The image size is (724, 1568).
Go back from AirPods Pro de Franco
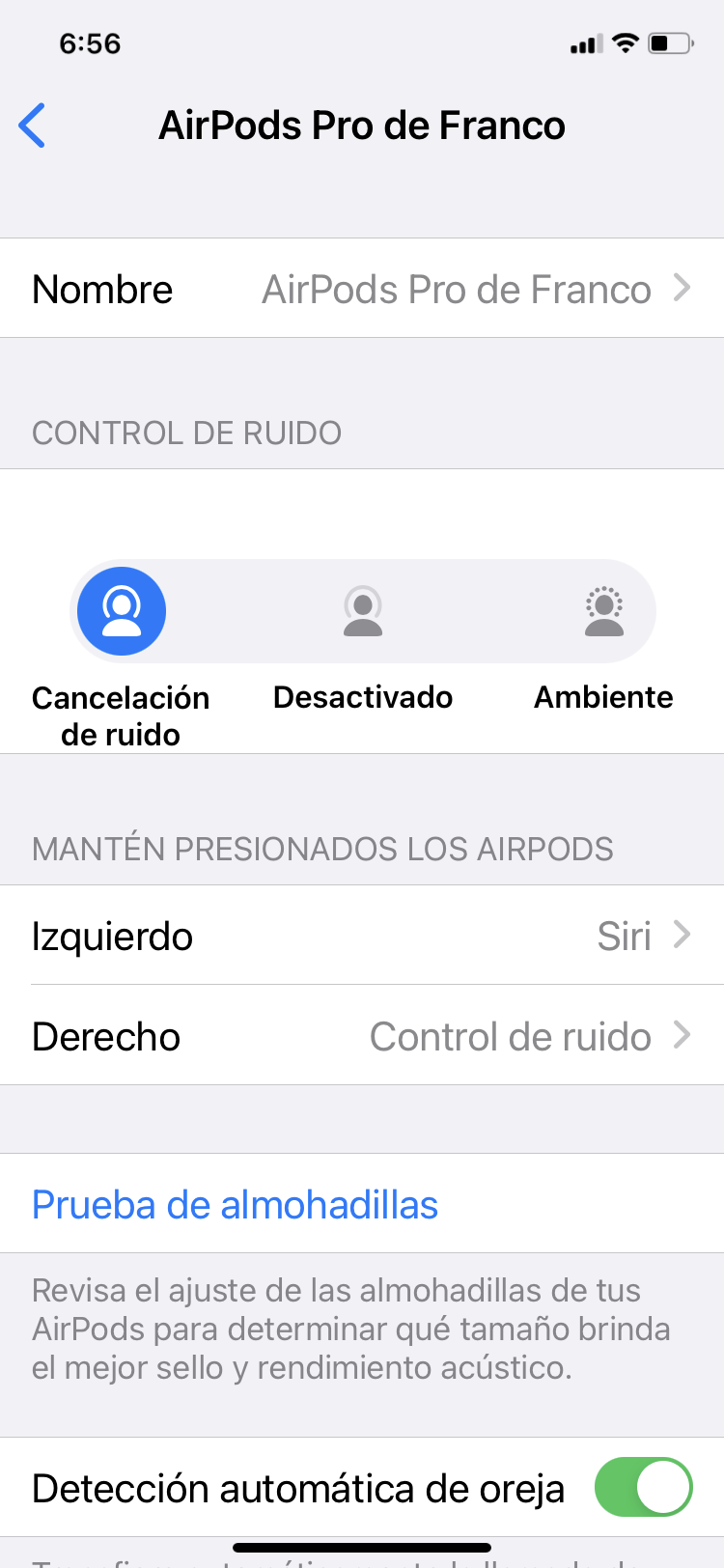(x=33, y=126)
